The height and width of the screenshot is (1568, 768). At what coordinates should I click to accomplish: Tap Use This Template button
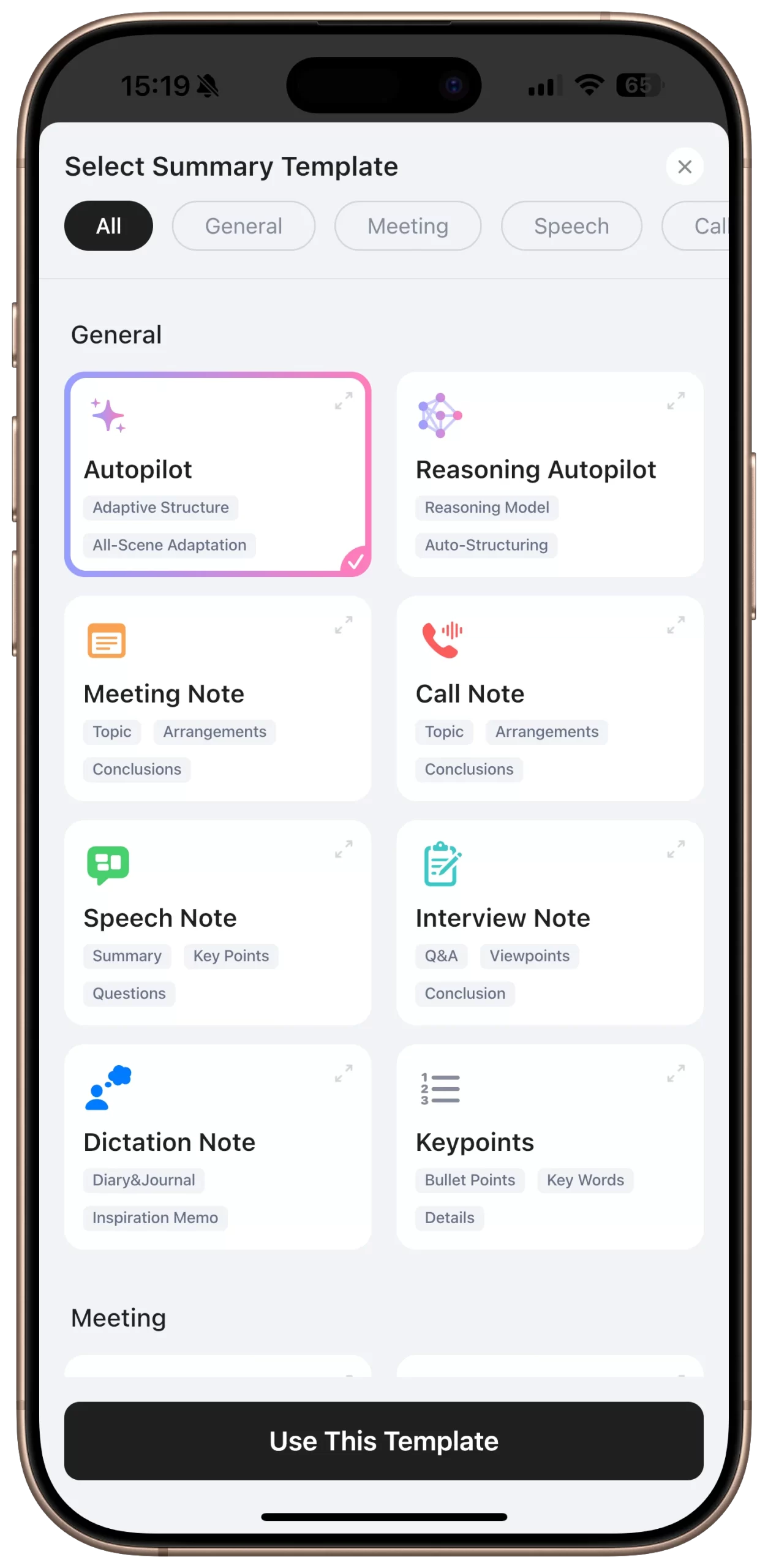coord(383,1441)
